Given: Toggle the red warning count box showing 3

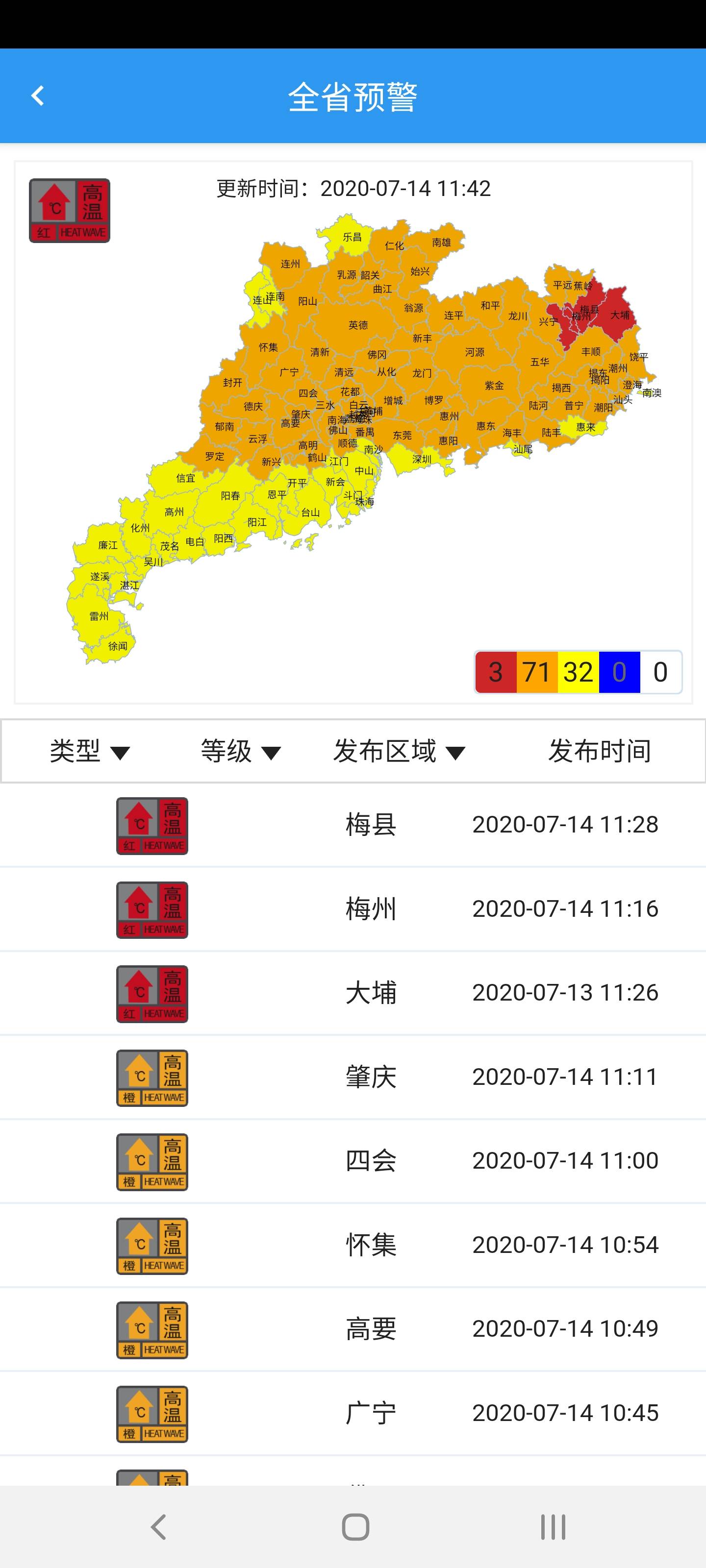Looking at the screenshot, I should click(x=496, y=671).
